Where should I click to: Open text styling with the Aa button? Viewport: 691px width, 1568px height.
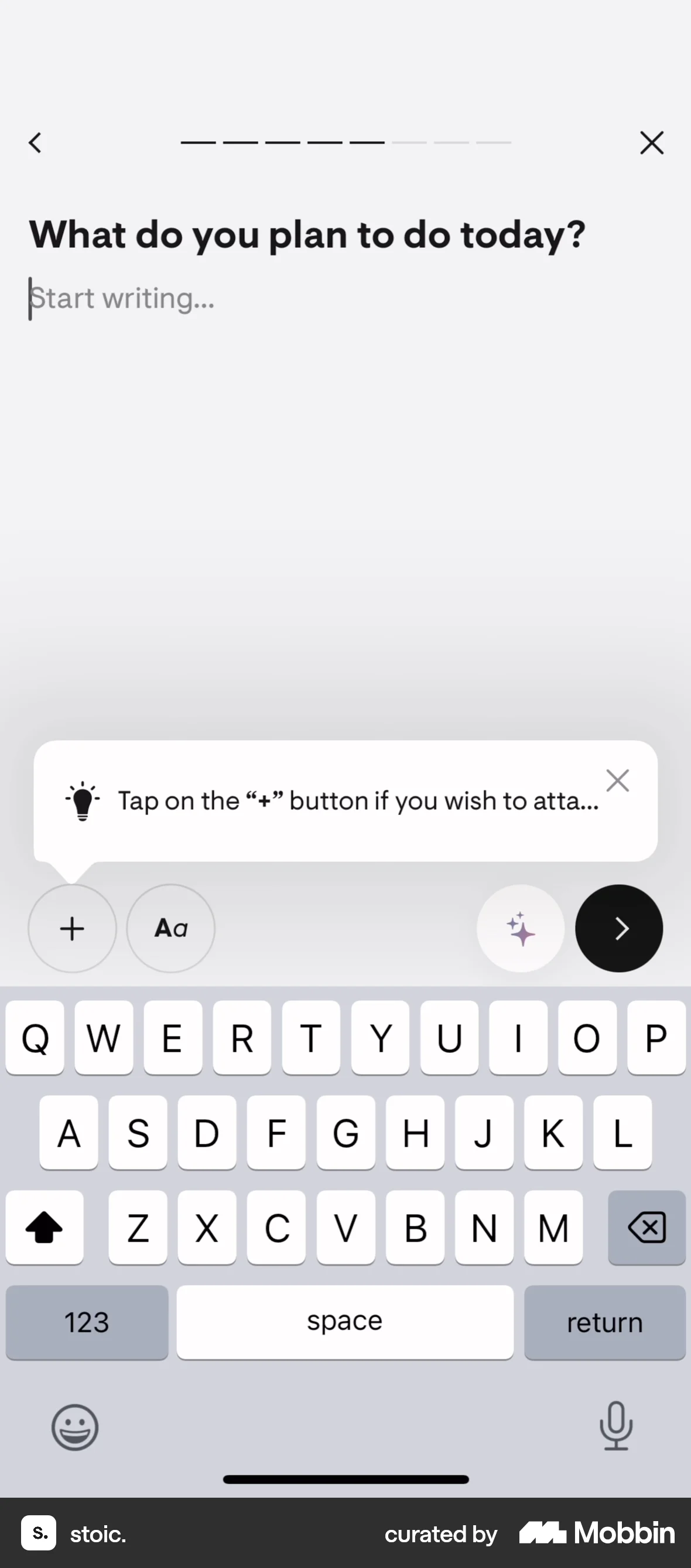tap(170, 928)
